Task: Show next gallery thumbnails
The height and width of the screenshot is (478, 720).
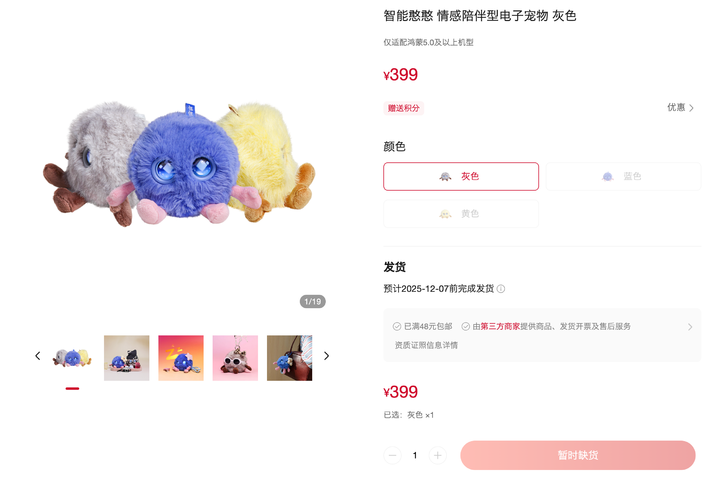Action: tap(326, 355)
